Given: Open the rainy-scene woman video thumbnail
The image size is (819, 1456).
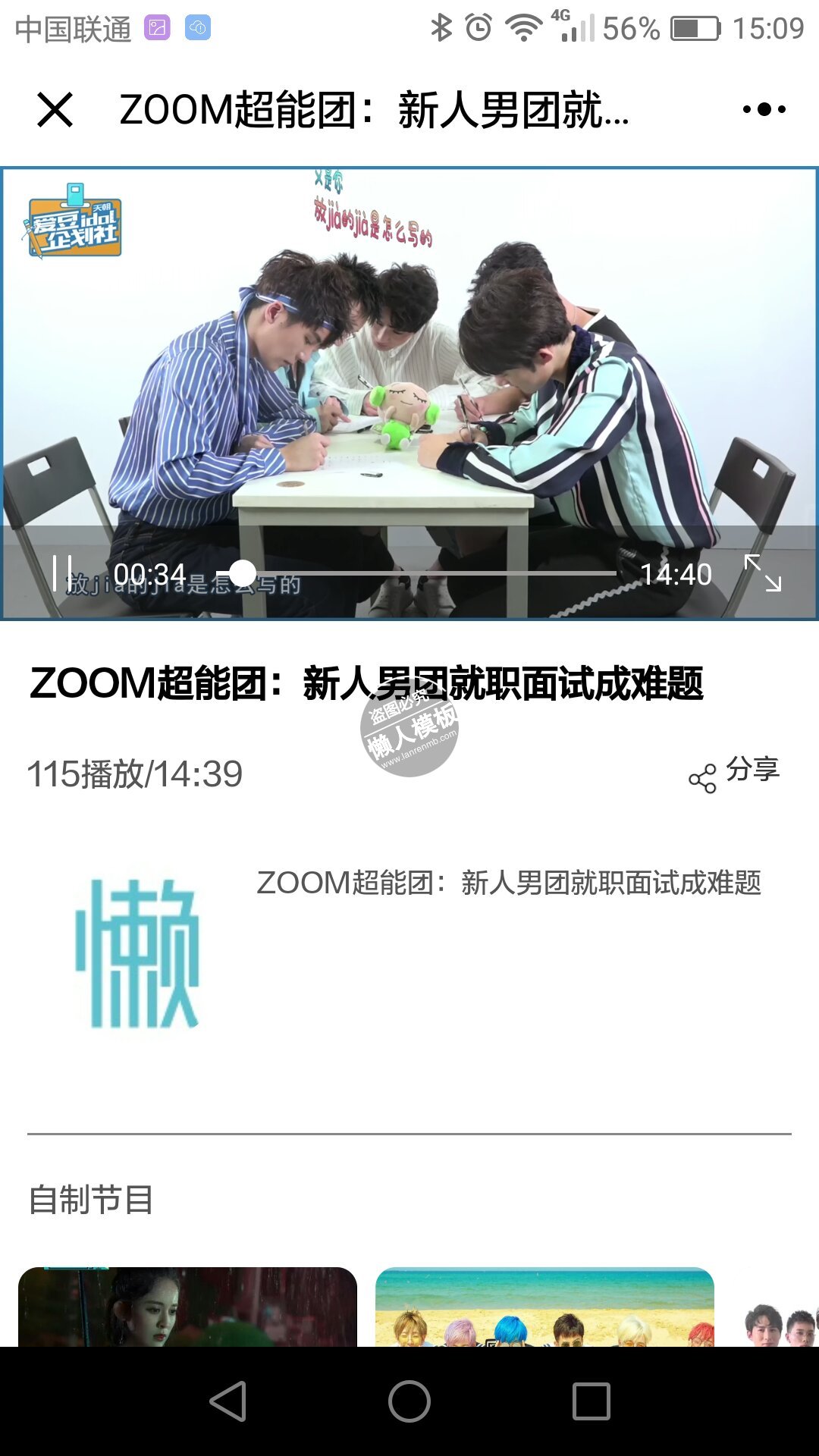Looking at the screenshot, I should point(187,1307).
